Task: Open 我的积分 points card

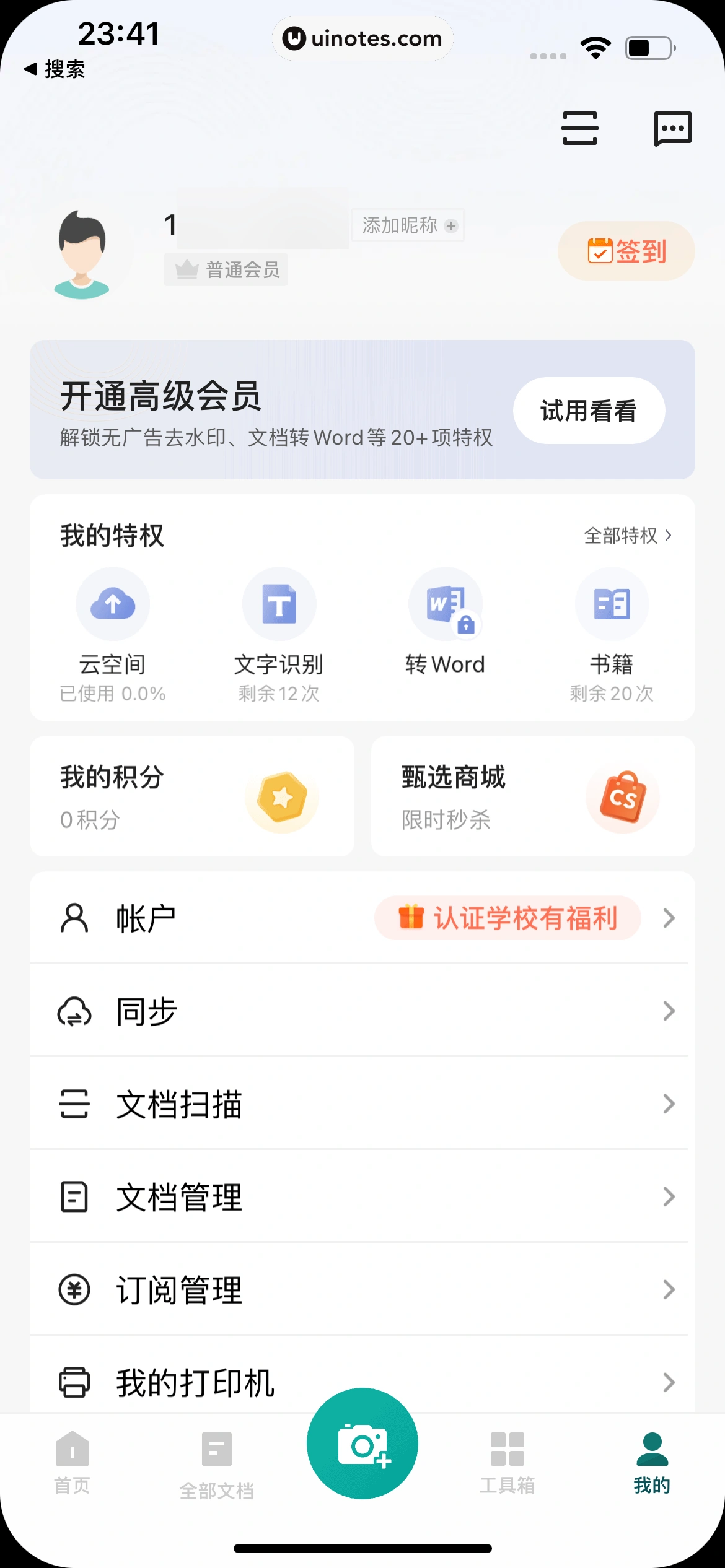Action: 192,796
